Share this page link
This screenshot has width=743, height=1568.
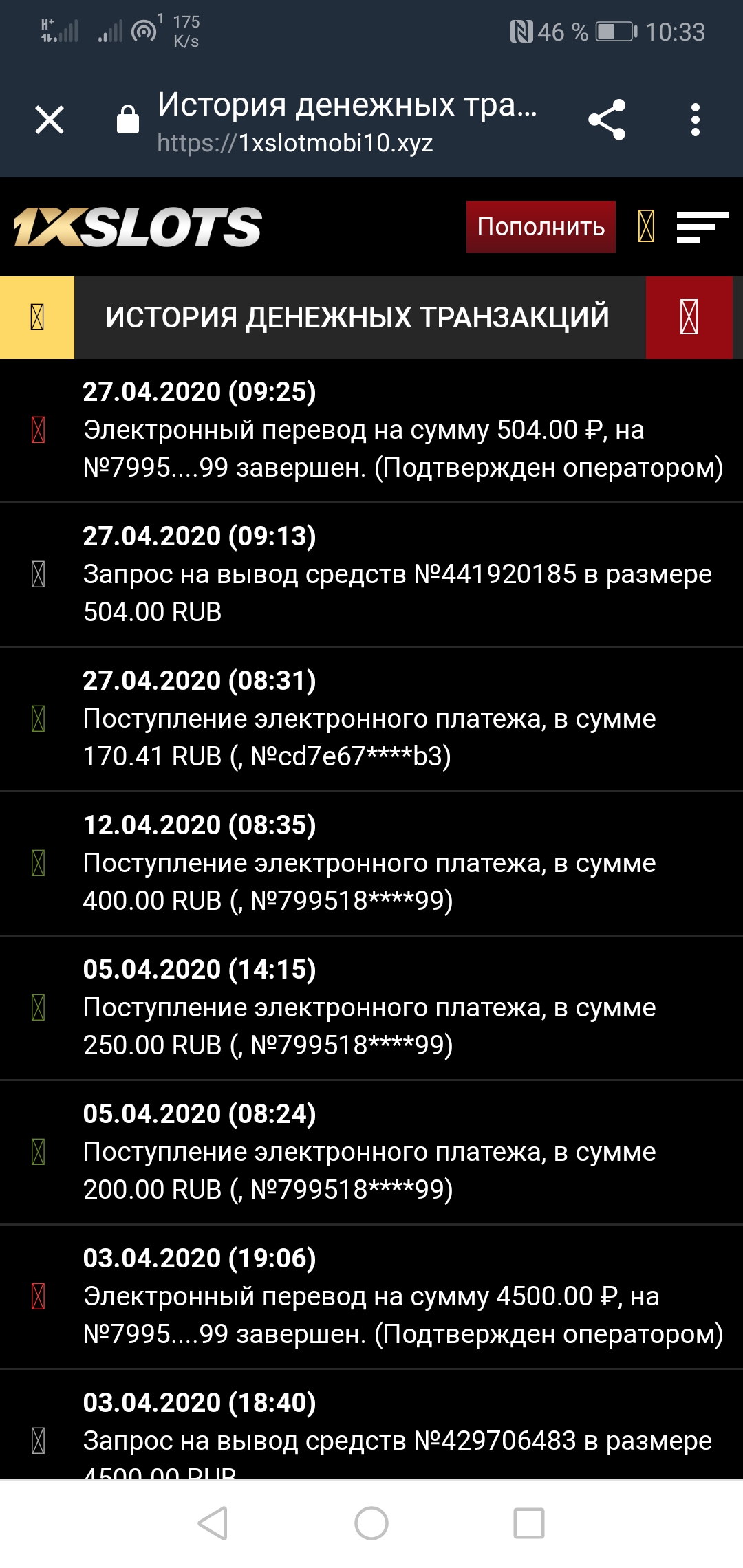click(x=607, y=120)
